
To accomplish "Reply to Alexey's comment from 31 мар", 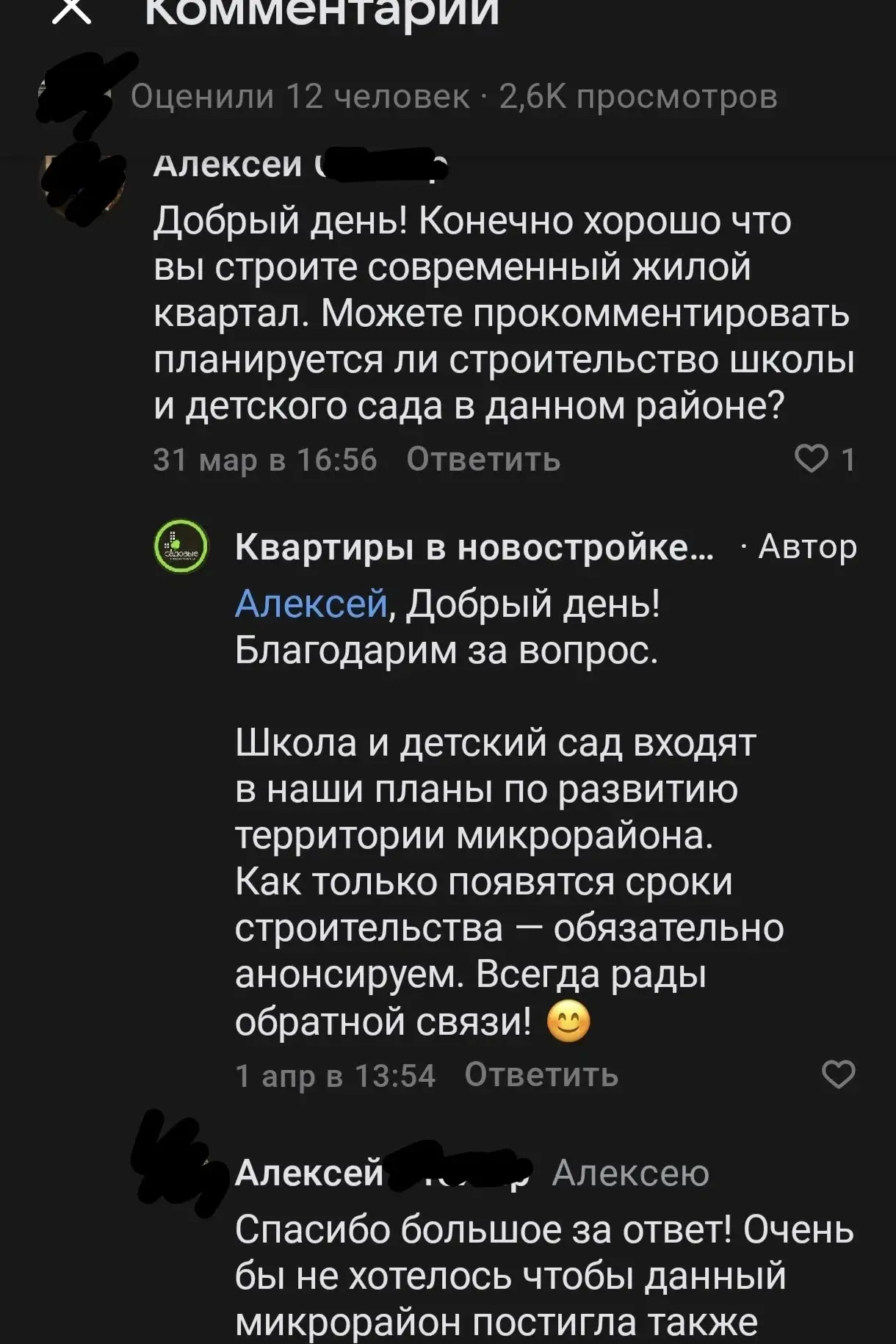I will [483, 460].
